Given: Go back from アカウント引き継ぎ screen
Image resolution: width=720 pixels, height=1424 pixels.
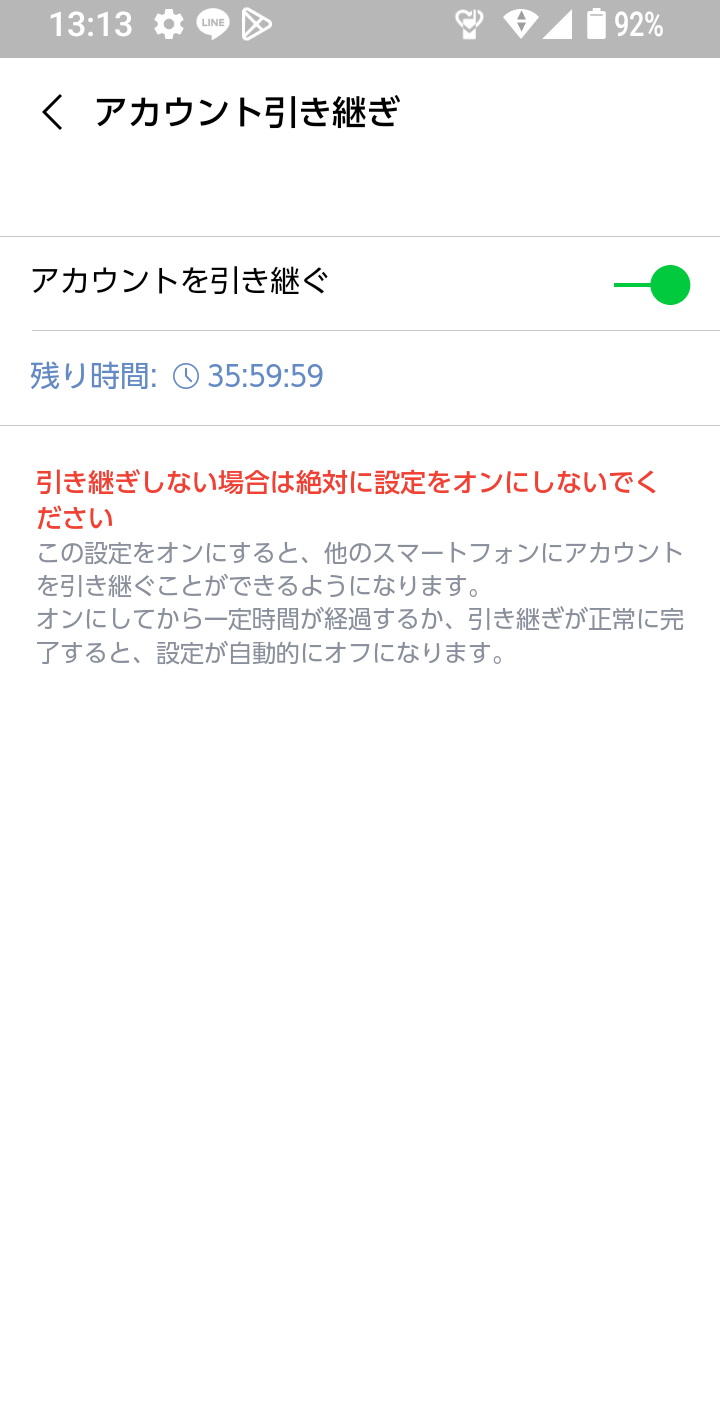Looking at the screenshot, I should coord(52,112).
